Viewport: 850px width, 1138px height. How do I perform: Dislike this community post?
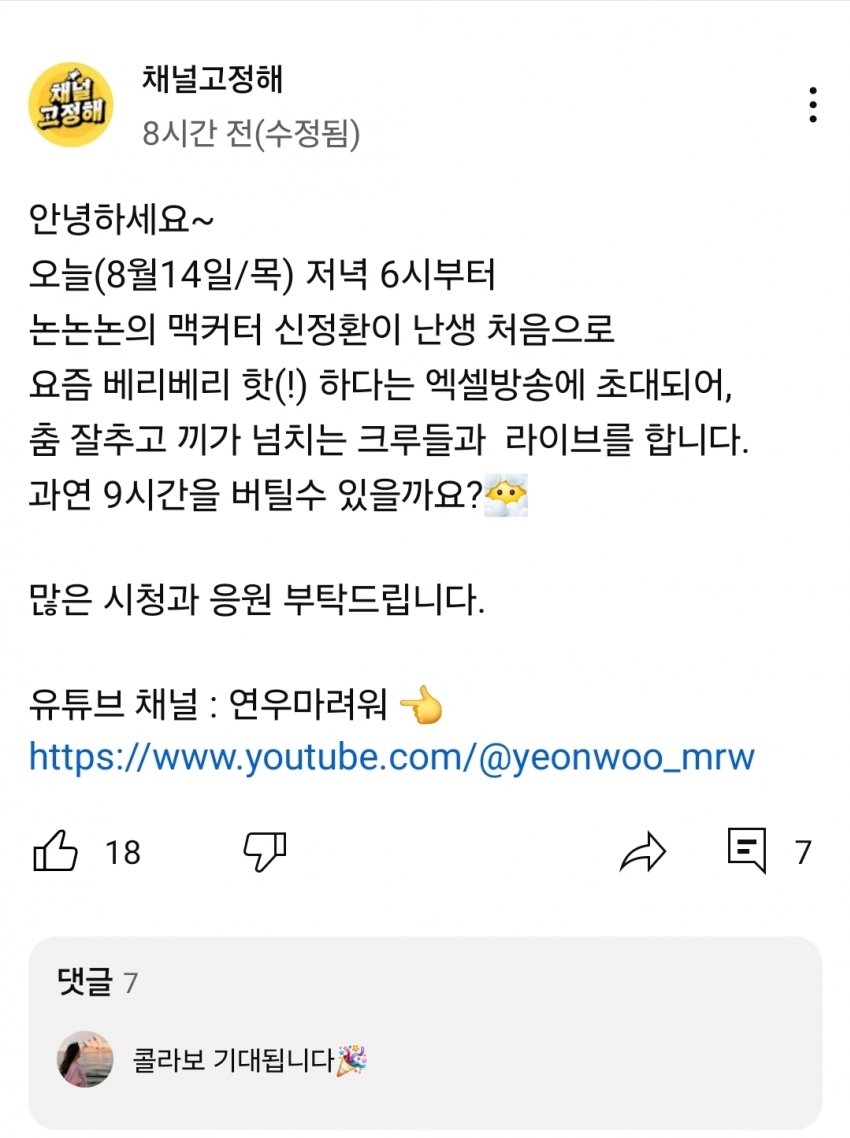(265, 851)
